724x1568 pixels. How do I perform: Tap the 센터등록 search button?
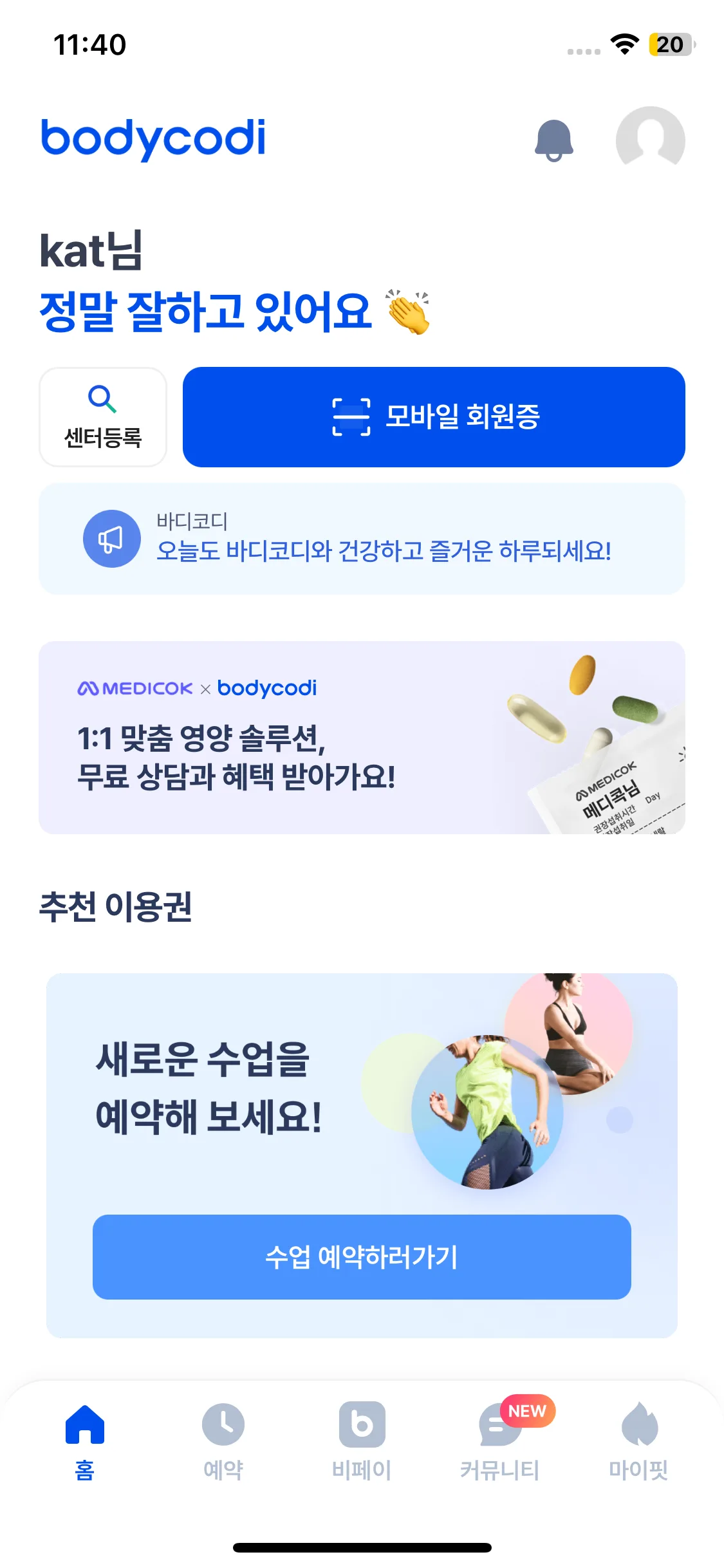coord(103,417)
